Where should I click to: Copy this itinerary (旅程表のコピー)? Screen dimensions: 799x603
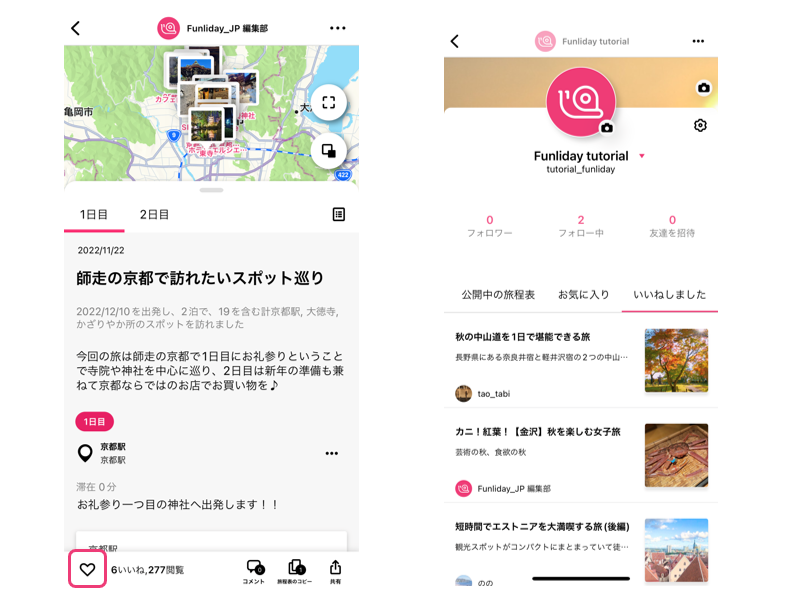coord(296,571)
